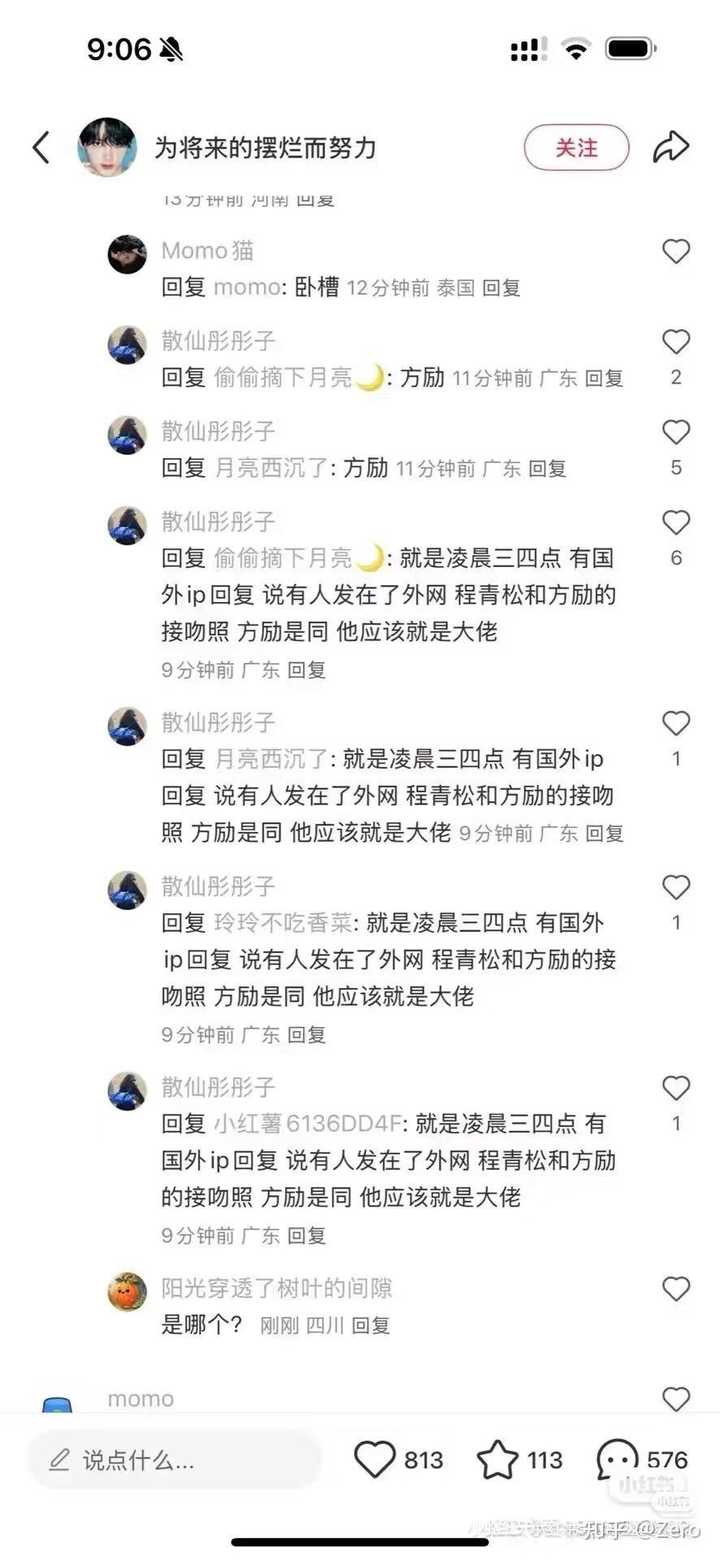Open the 说点什么 comment input box
This screenshot has width=720, height=1560.
click(x=175, y=1460)
